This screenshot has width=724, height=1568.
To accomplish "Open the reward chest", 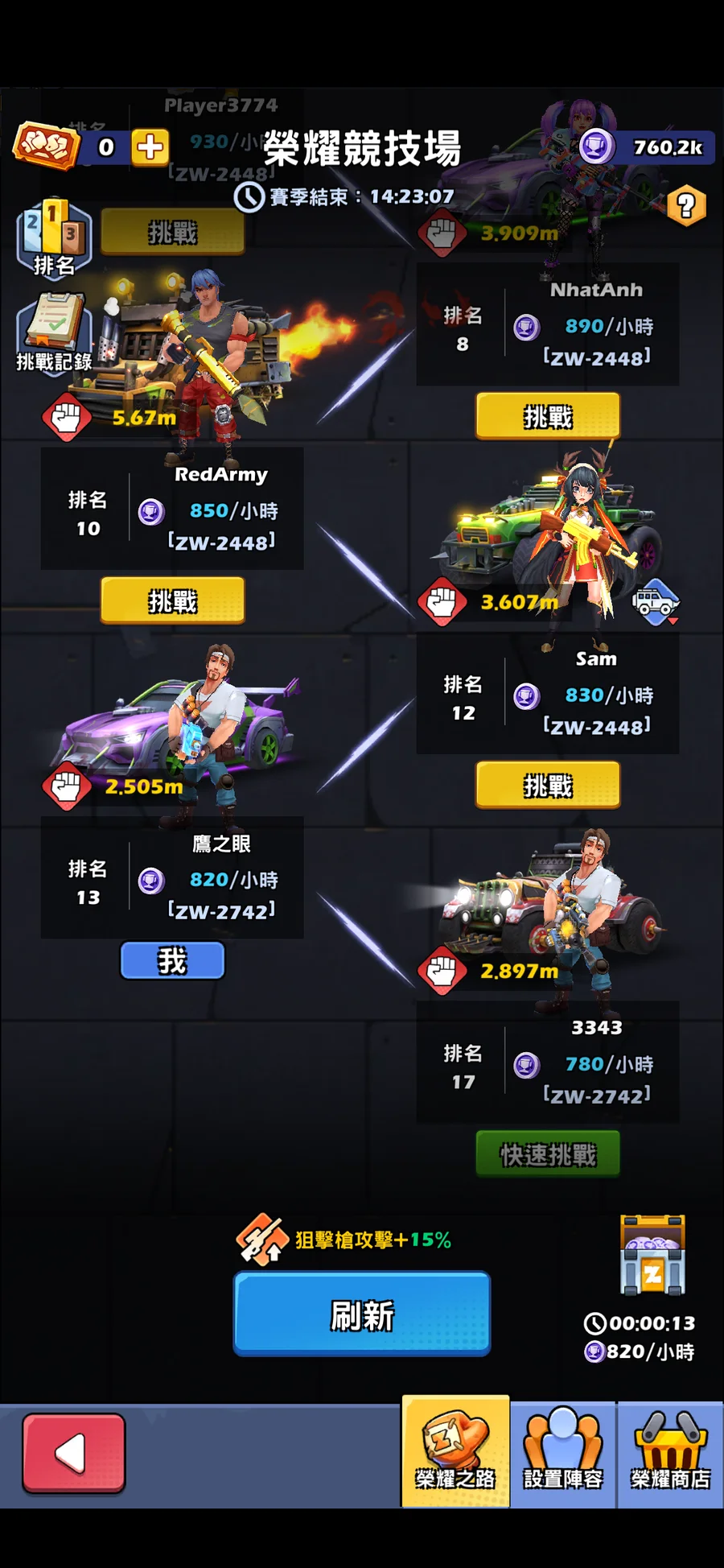I will tap(652, 1255).
